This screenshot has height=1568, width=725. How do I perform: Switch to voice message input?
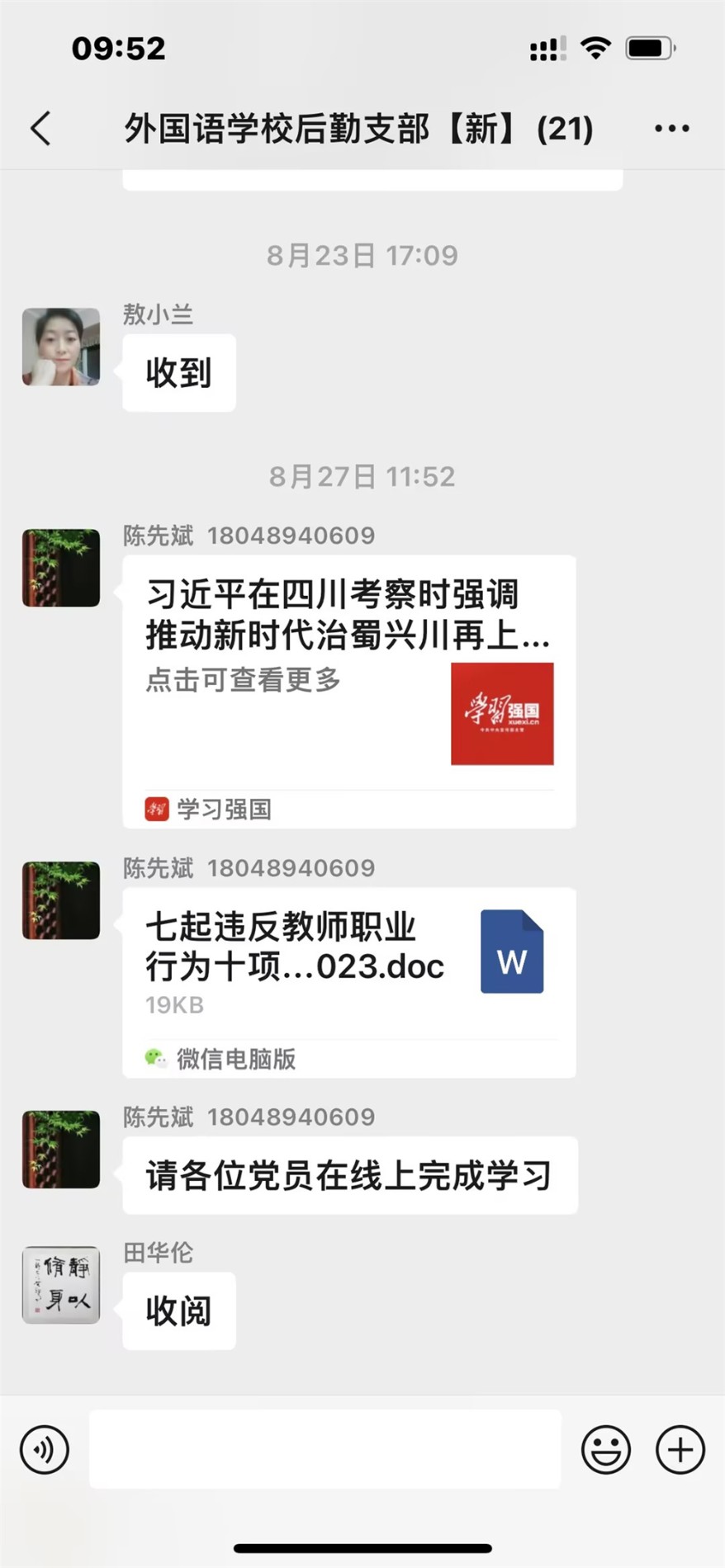coord(45,1449)
